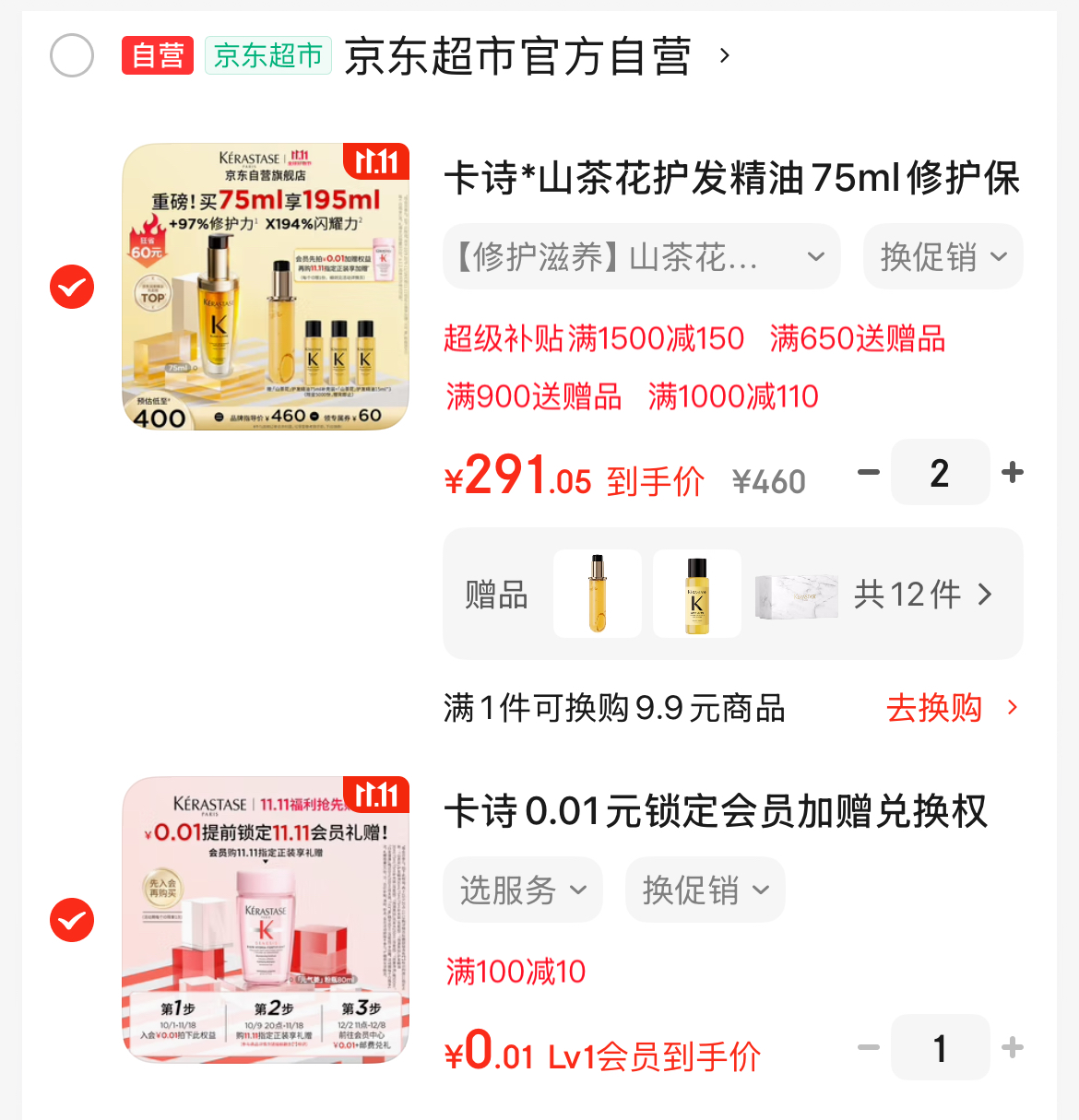
Task: Open 换促销 for the 山茶花护发精油 item
Action: [x=943, y=256]
